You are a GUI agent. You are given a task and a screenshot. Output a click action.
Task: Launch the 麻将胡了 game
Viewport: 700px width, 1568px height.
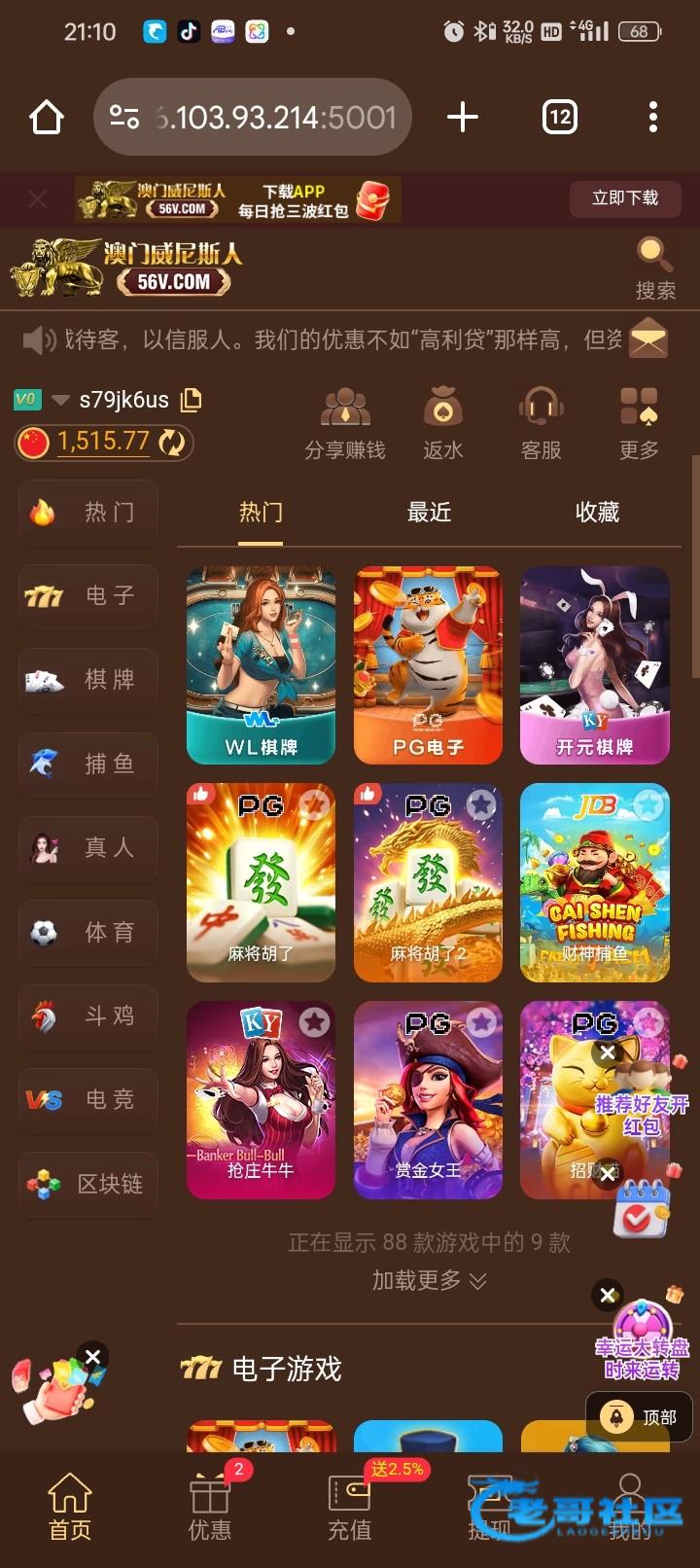(261, 882)
